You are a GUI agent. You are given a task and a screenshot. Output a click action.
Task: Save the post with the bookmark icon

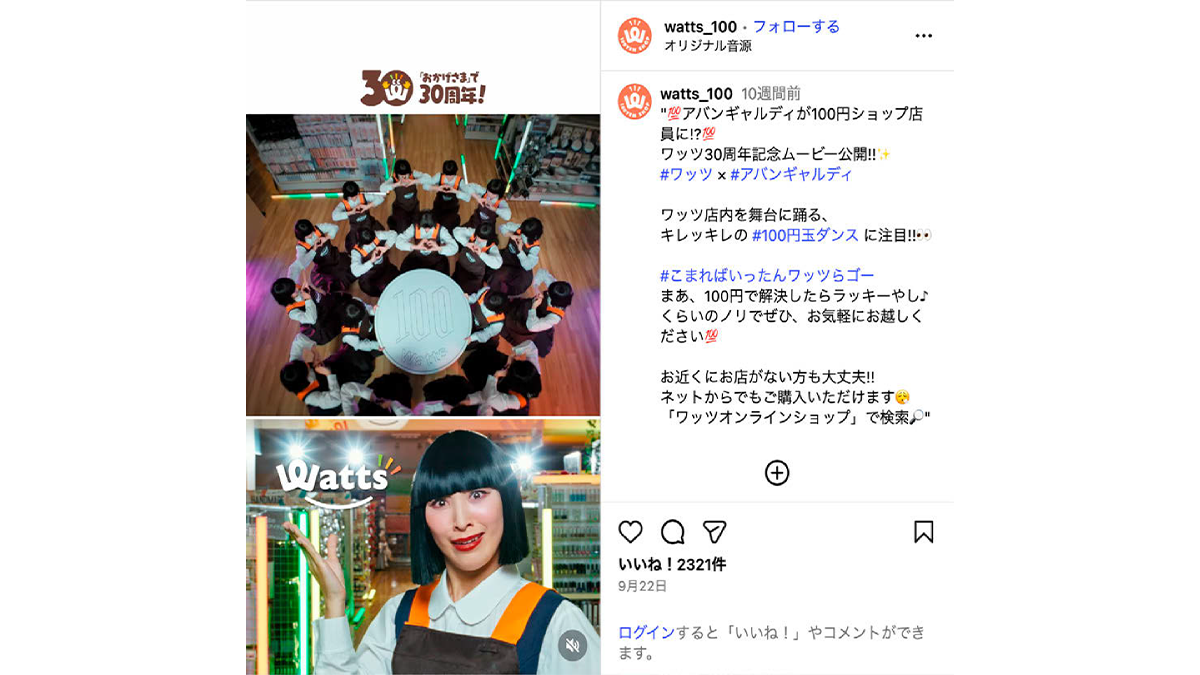pyautogui.click(x=923, y=531)
